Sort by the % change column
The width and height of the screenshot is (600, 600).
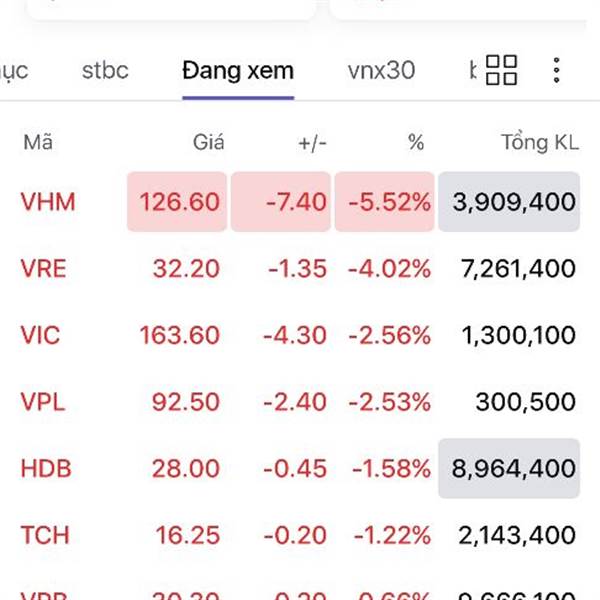(416, 143)
